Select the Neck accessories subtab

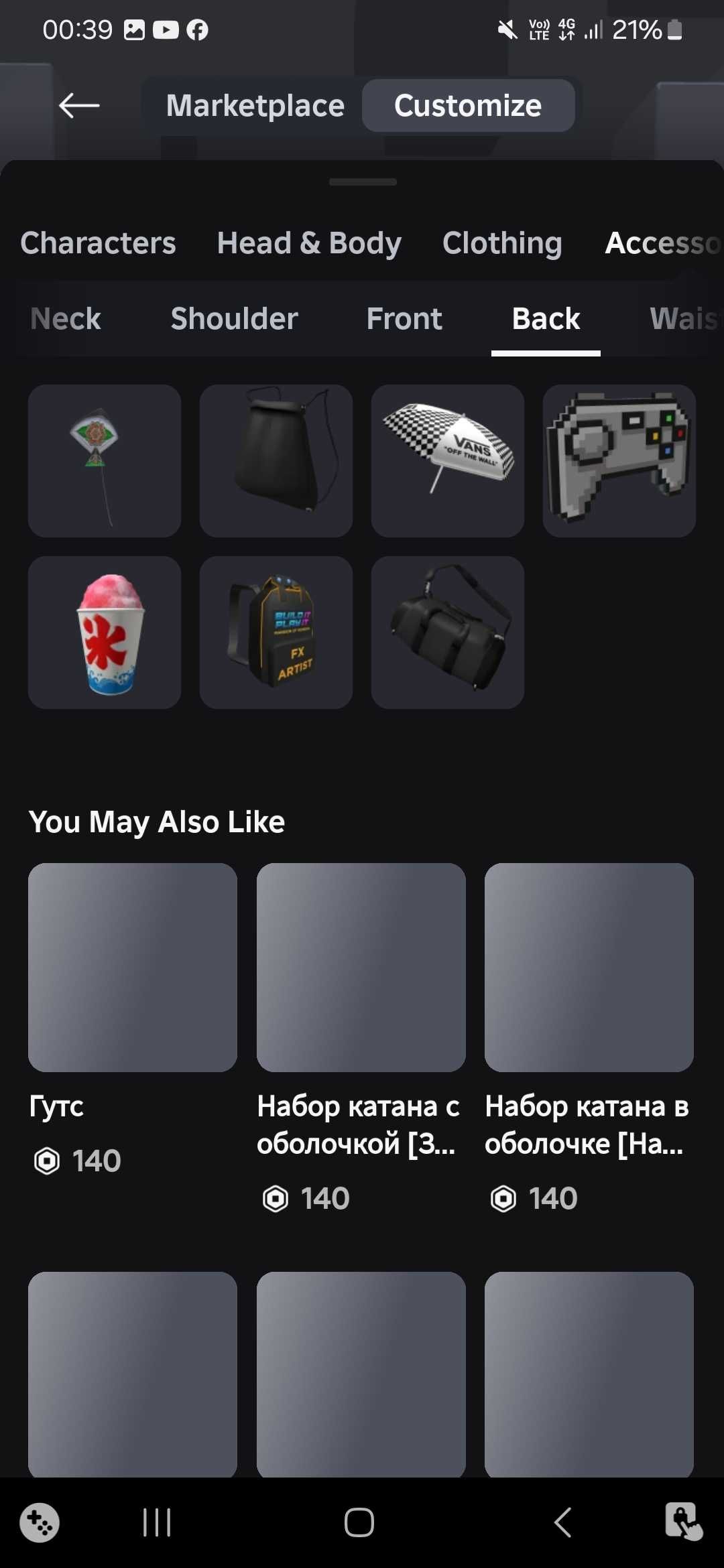click(x=66, y=318)
